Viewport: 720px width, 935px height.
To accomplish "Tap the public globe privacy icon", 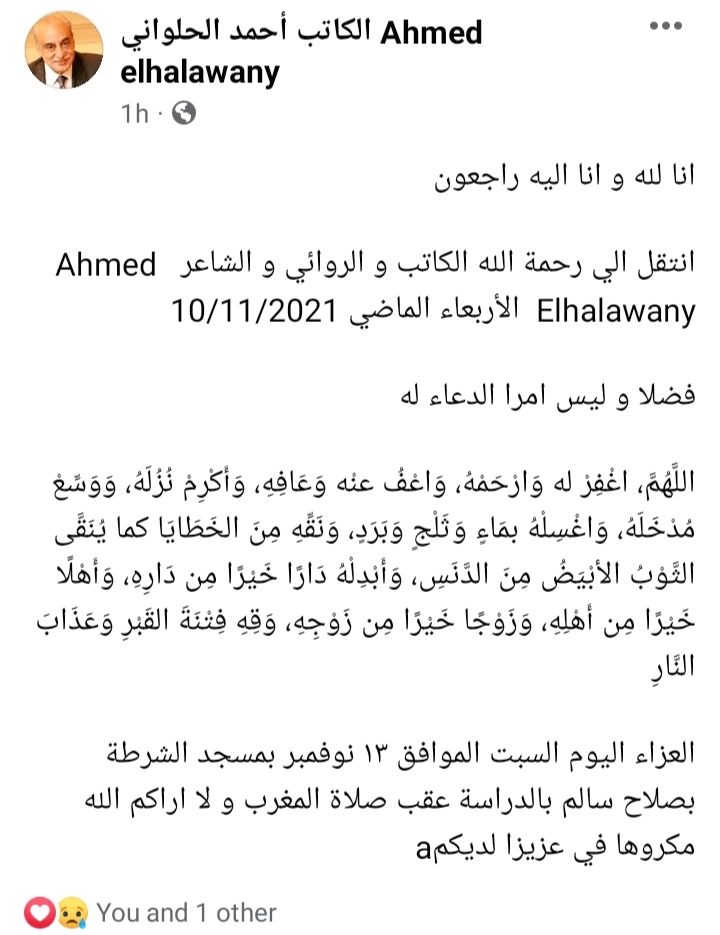I will [183, 115].
